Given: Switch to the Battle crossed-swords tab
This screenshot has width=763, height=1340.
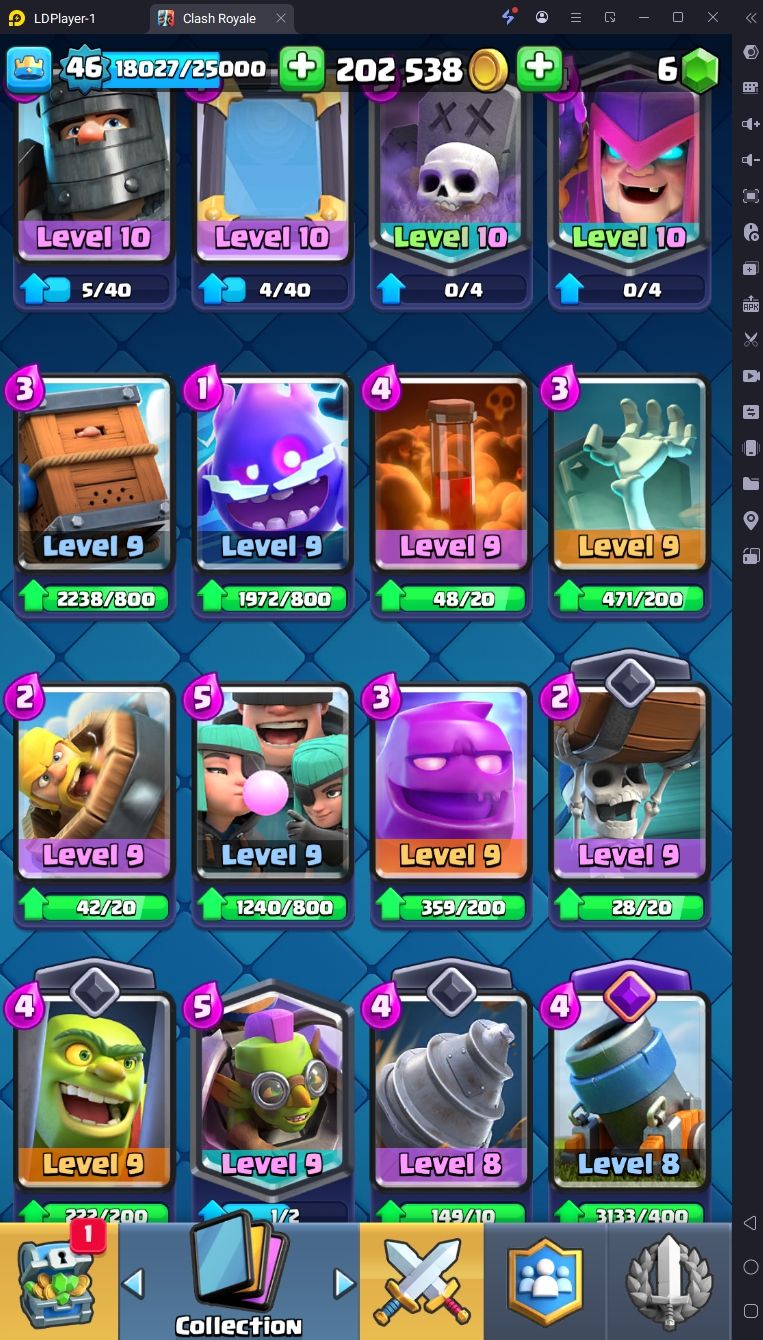Looking at the screenshot, I should coord(421,1282).
